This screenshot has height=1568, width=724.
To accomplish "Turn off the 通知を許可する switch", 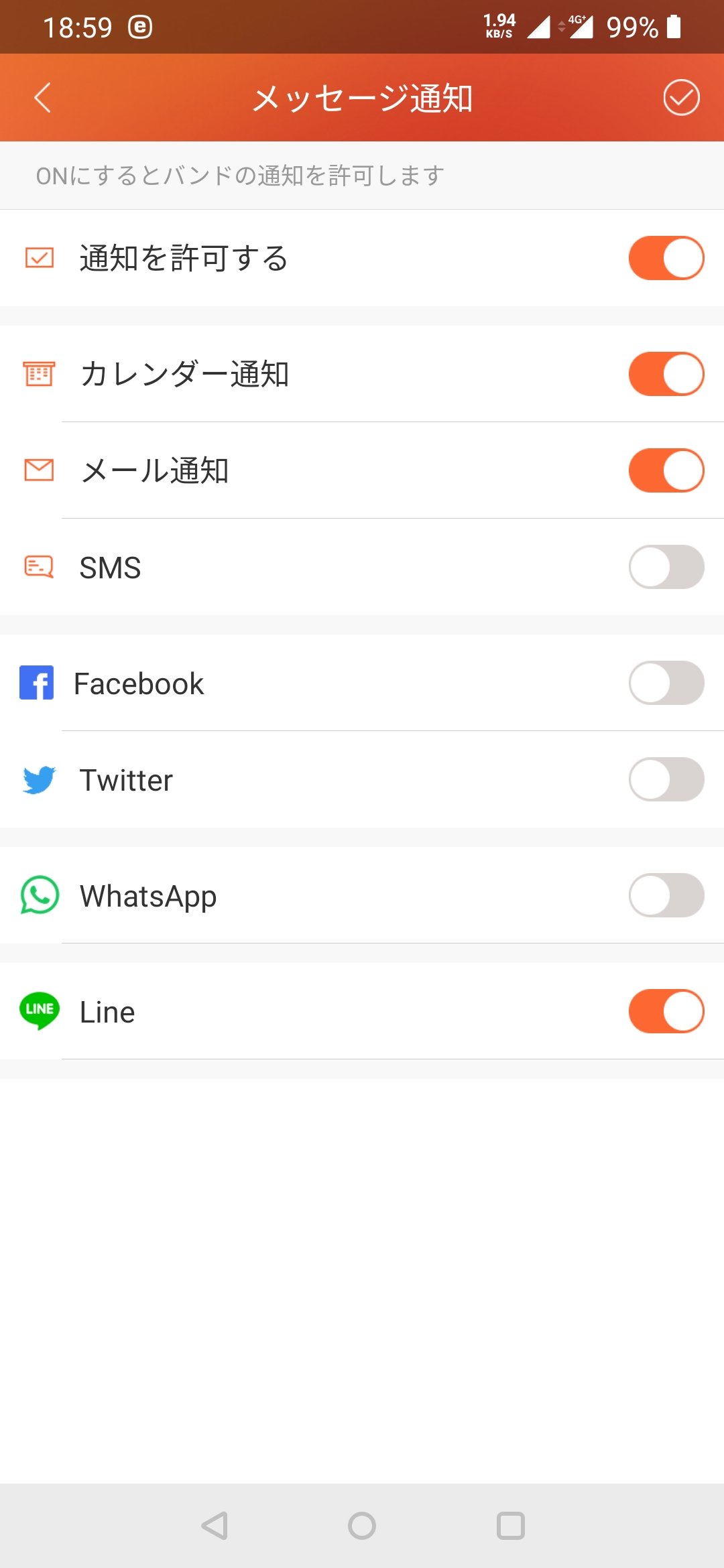I will (666, 258).
